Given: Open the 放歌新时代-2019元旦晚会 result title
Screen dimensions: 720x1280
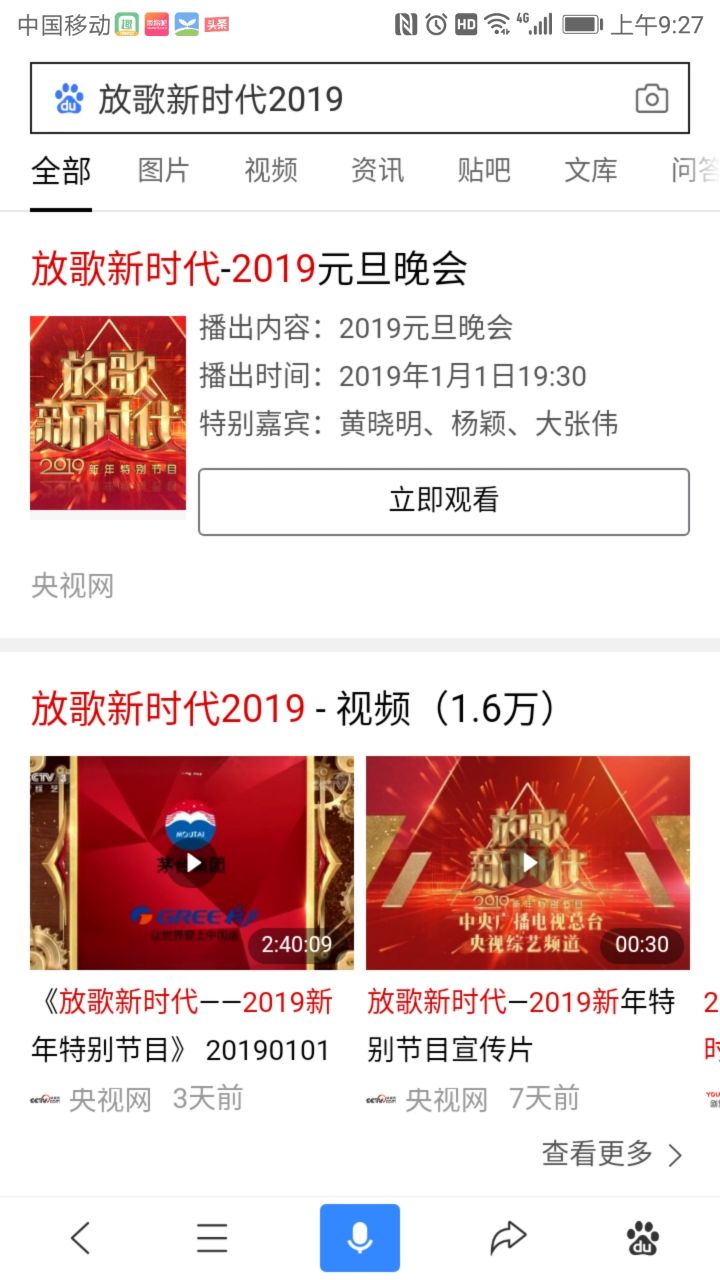Looking at the screenshot, I should (x=249, y=268).
